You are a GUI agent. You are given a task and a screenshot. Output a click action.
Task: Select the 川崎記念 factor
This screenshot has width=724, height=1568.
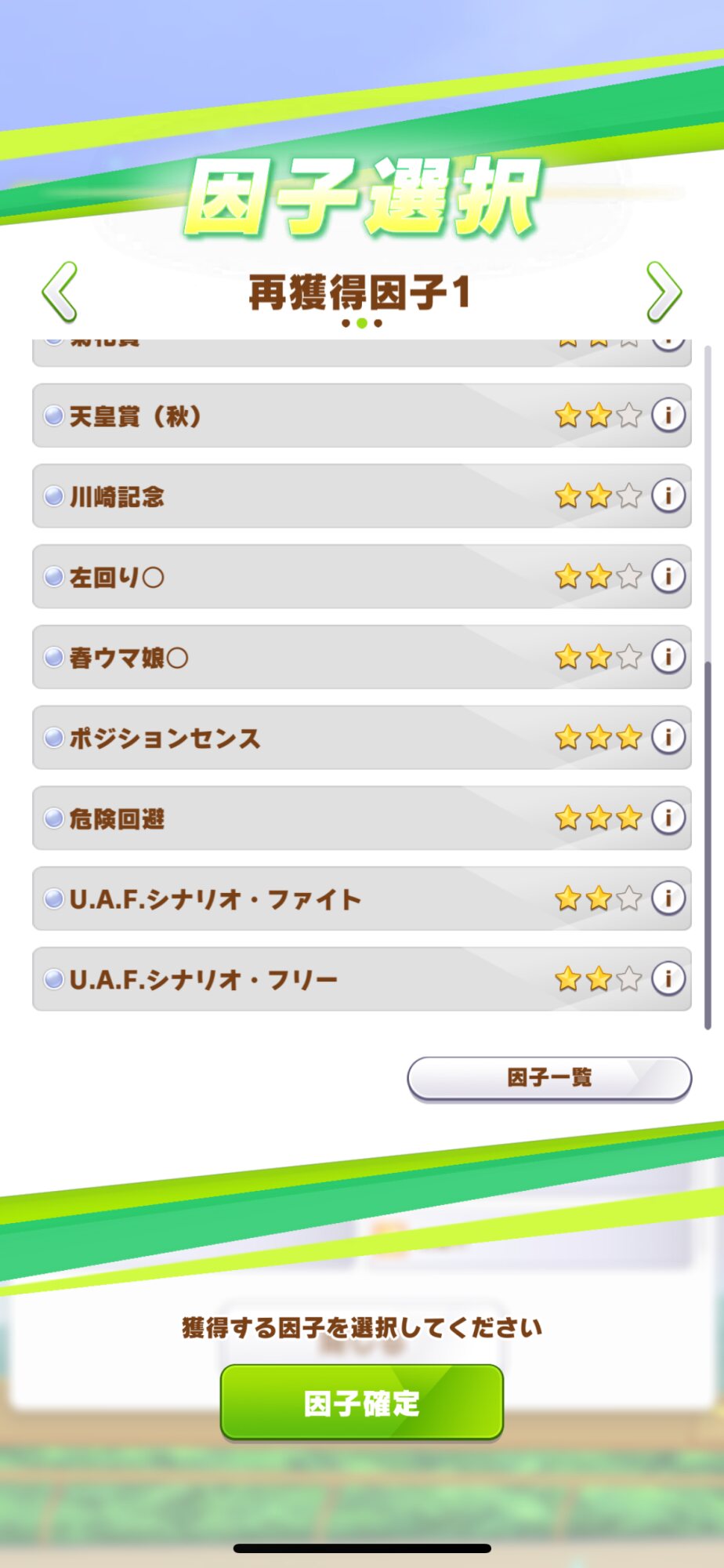tap(298, 496)
